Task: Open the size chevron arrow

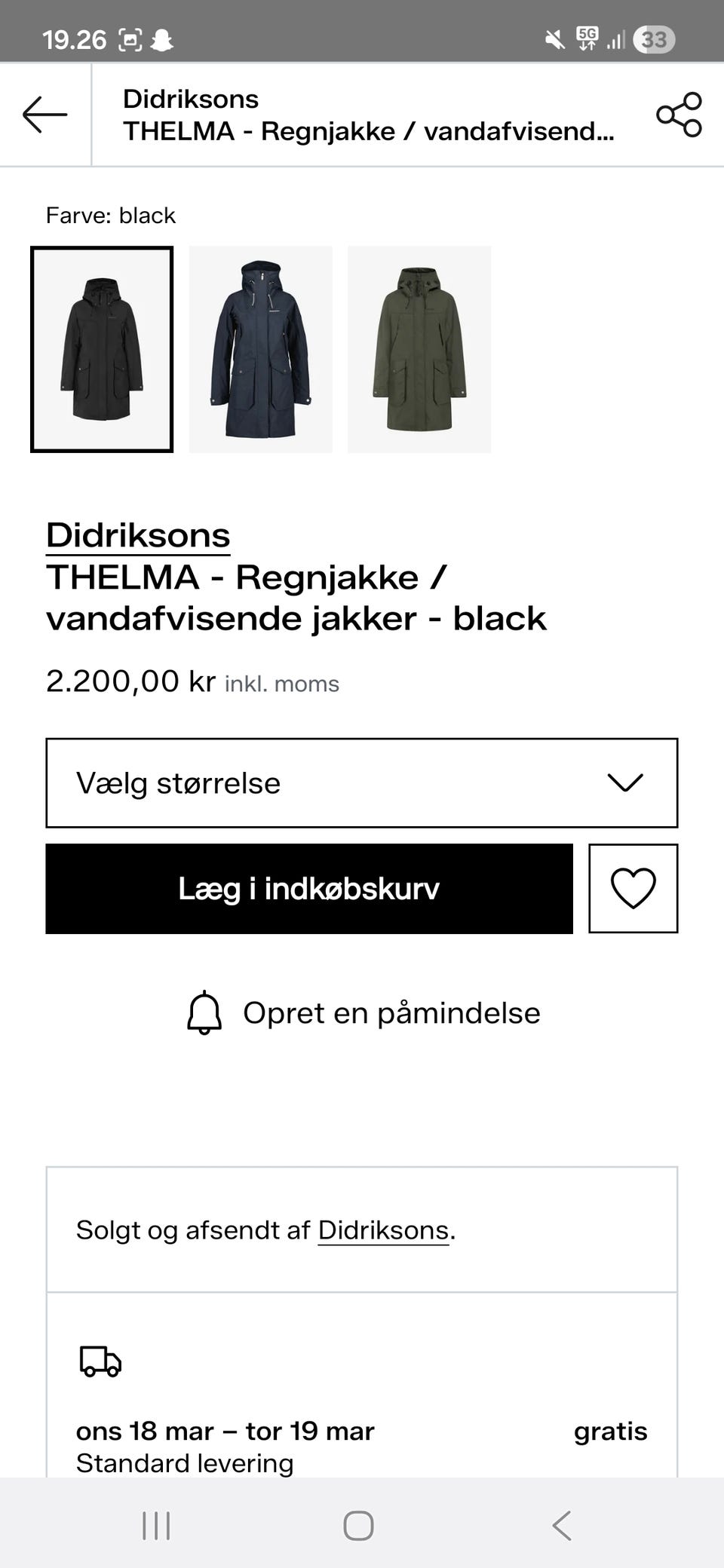Action: click(x=624, y=784)
